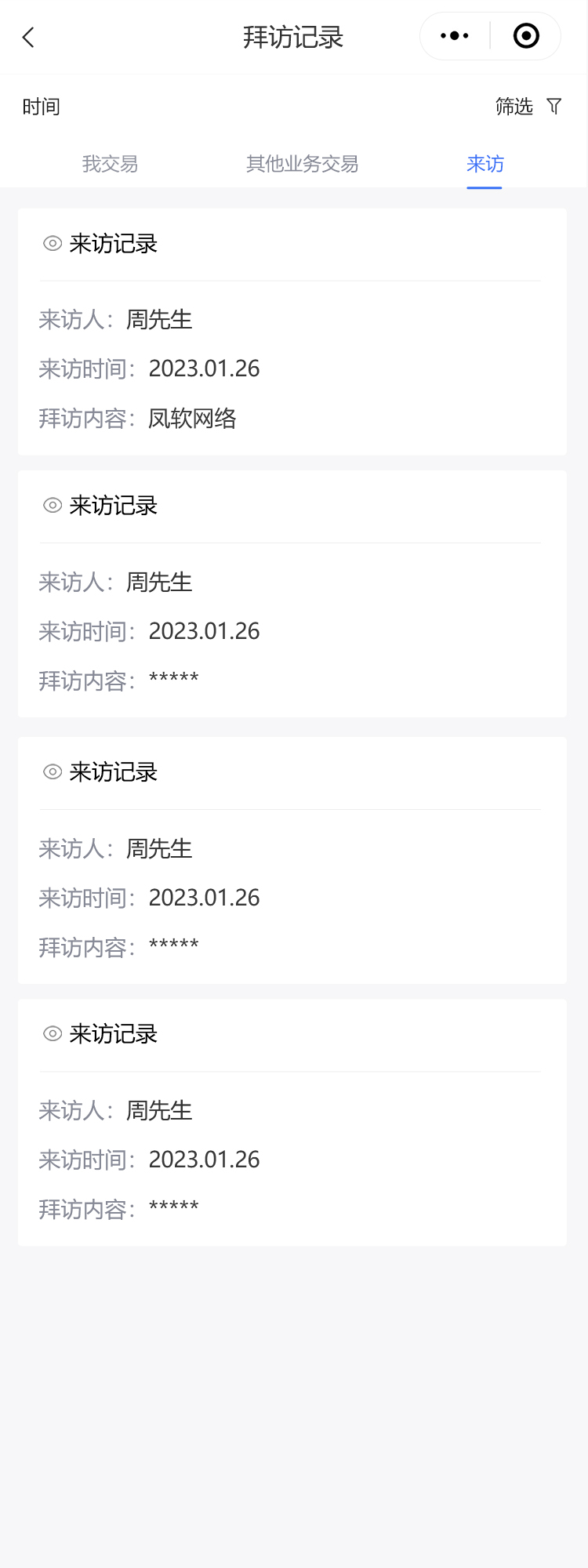Select the 来访 tab

pyautogui.click(x=485, y=164)
